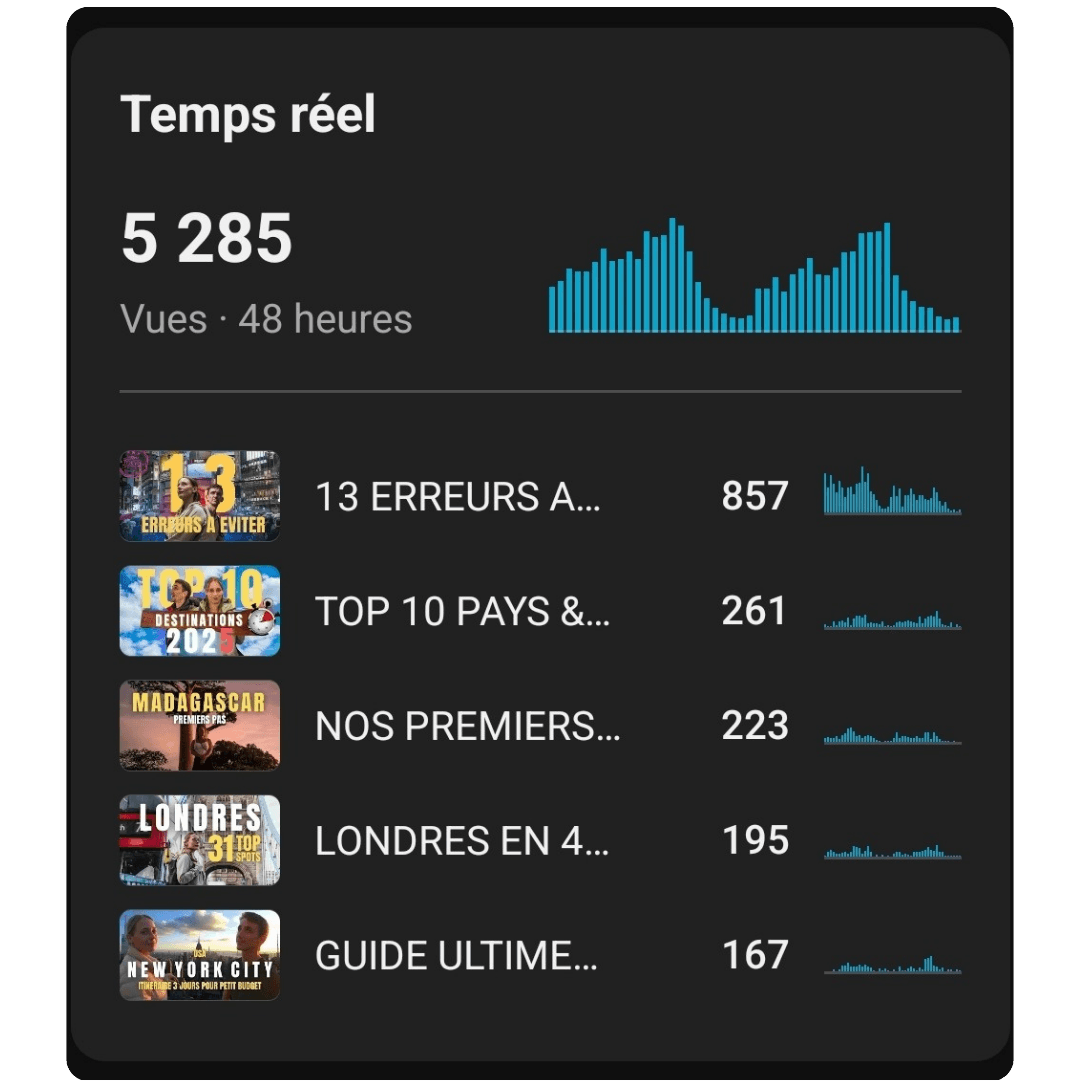Open the TOP 10 PAYS &… video stats
The height and width of the screenshot is (1091, 1080).
tap(462, 611)
